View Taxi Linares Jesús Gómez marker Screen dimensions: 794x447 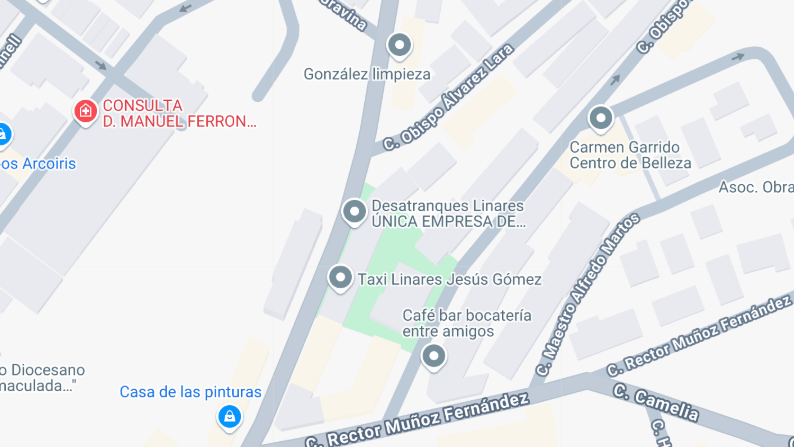pyautogui.click(x=341, y=278)
